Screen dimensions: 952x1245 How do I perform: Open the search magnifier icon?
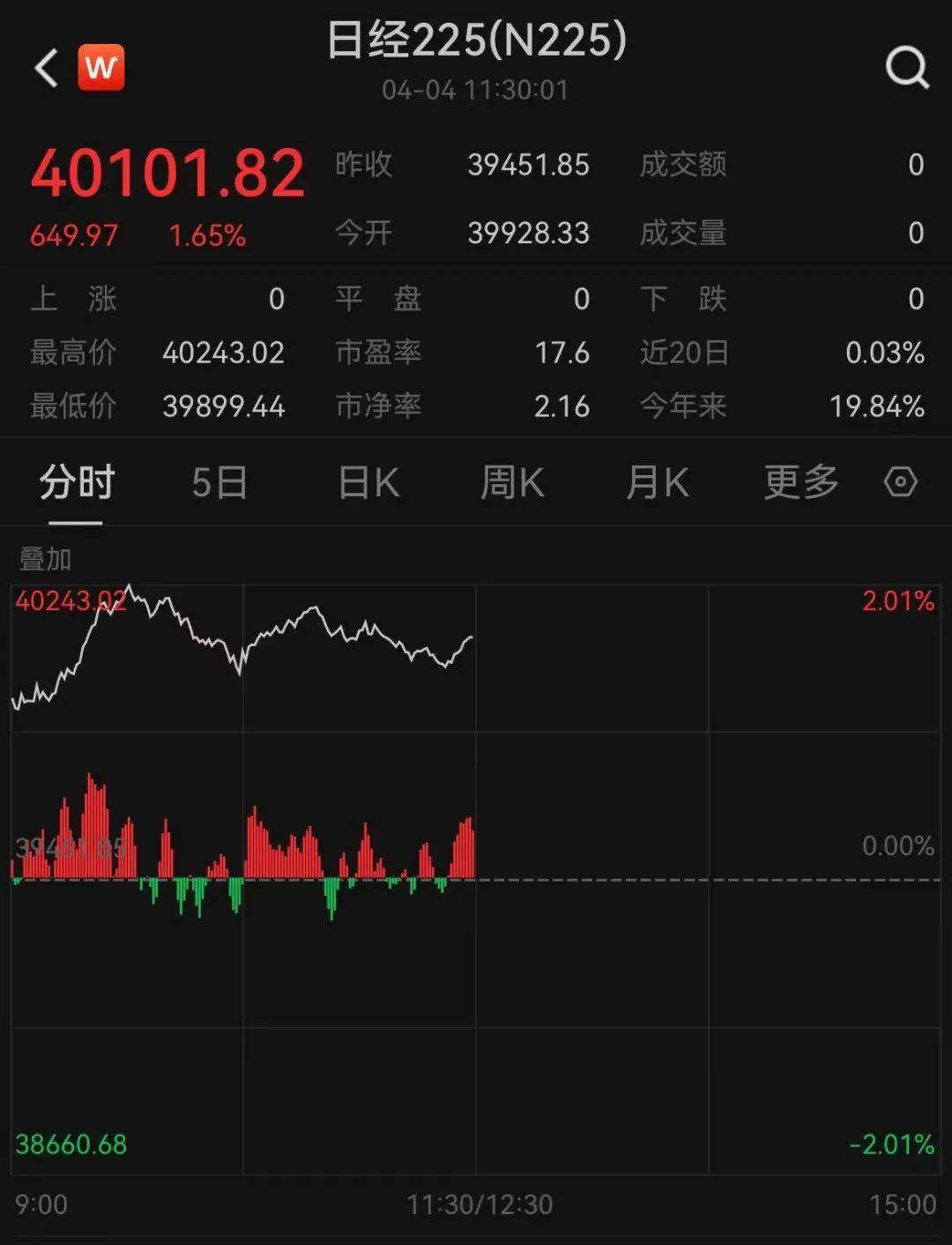point(906,67)
